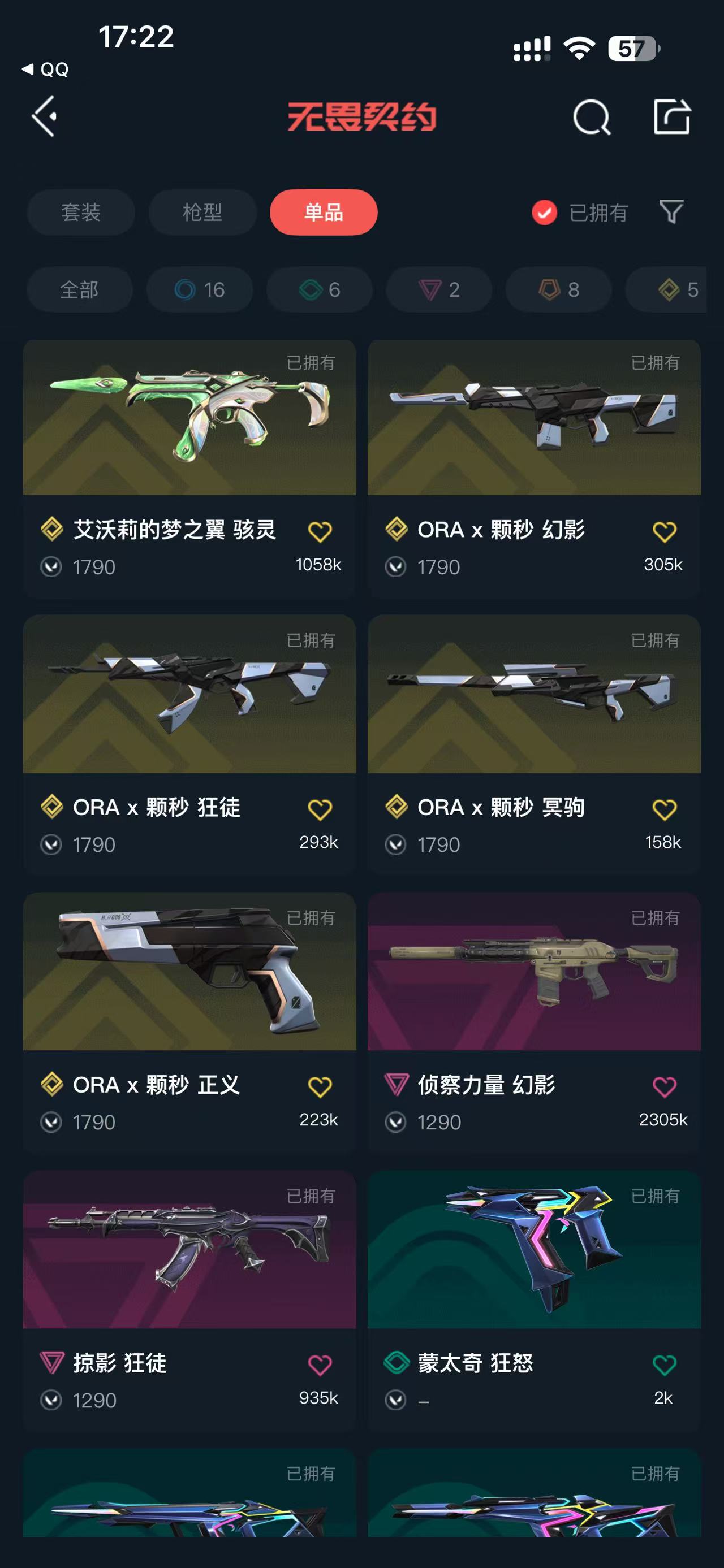Go back with the top-left arrow
724x1568 pixels.
pos(45,116)
